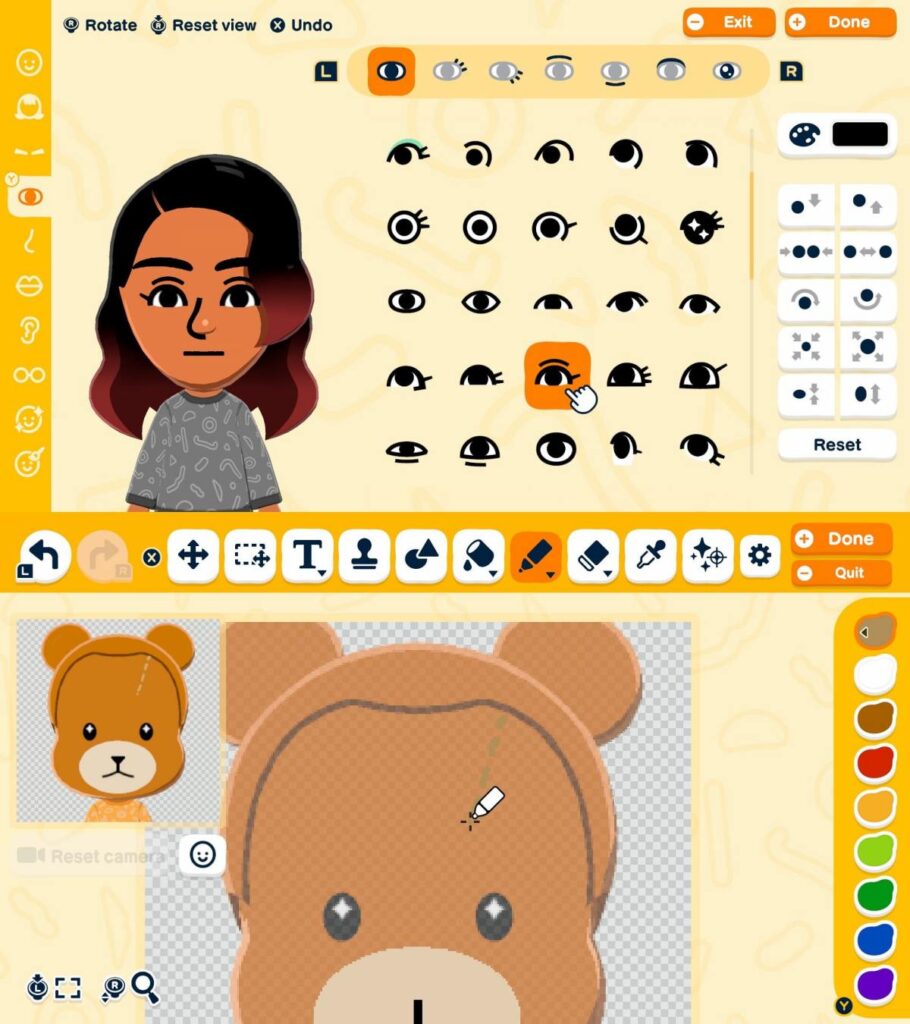The width and height of the screenshot is (910, 1024).
Task: Activate the eyedropper color picker
Action: 650,555
